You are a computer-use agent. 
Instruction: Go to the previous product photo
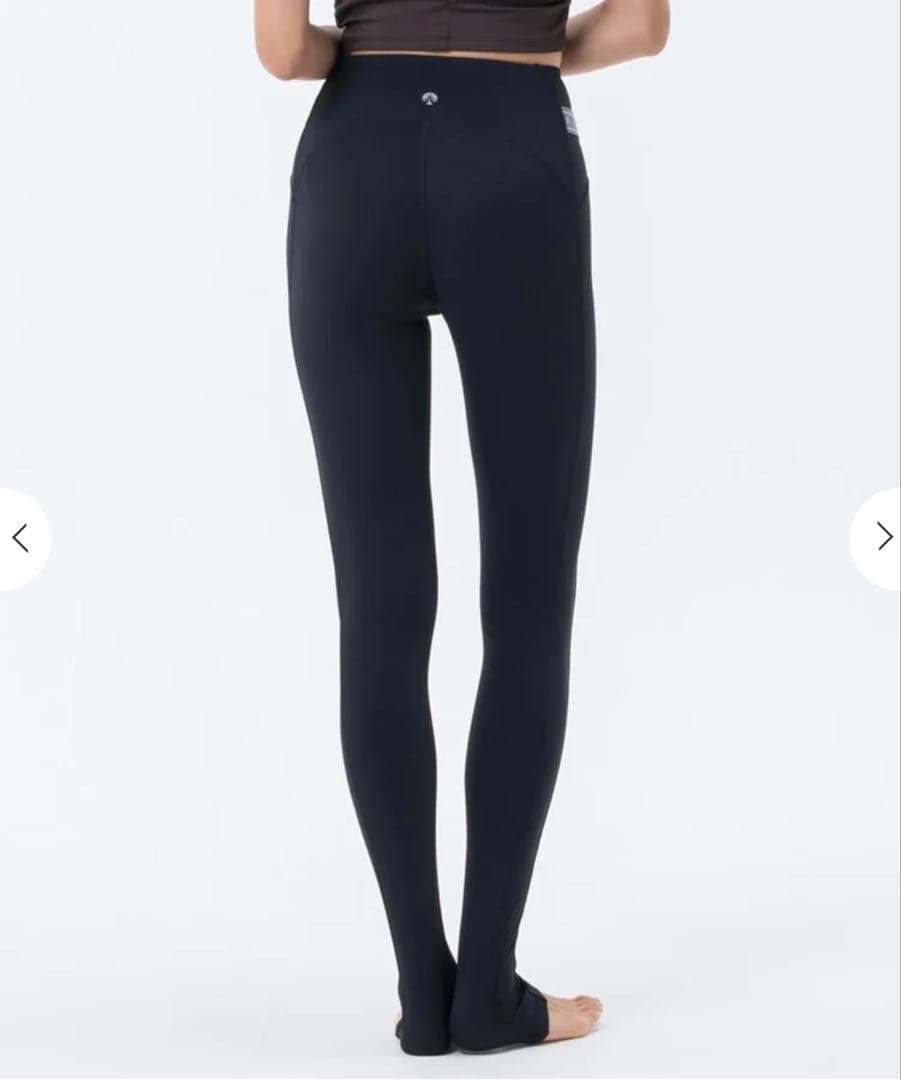click(20, 538)
